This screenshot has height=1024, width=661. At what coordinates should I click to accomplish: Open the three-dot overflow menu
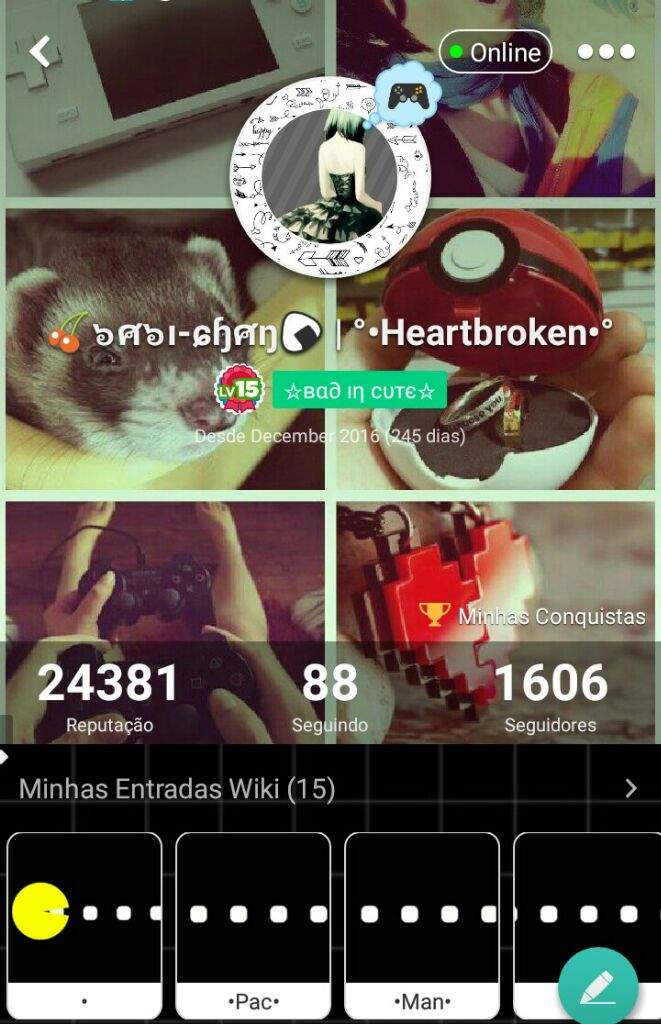click(606, 52)
